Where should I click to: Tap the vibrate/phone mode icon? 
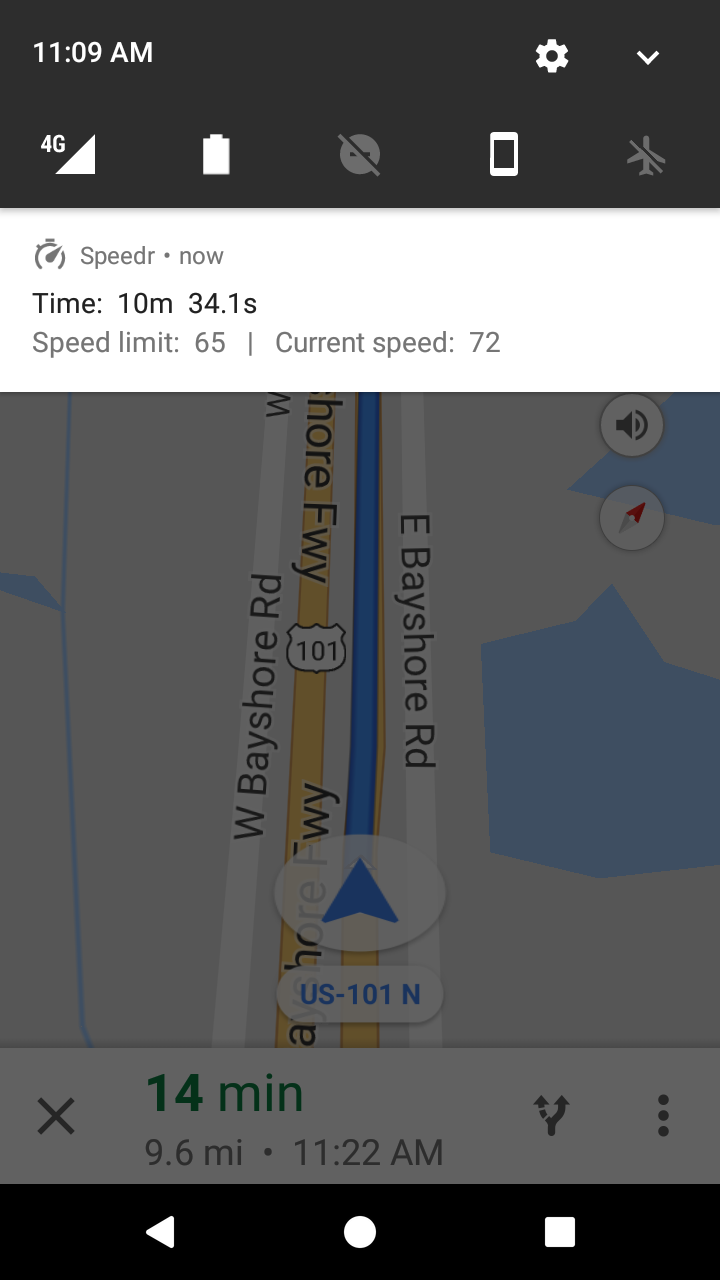pos(504,154)
